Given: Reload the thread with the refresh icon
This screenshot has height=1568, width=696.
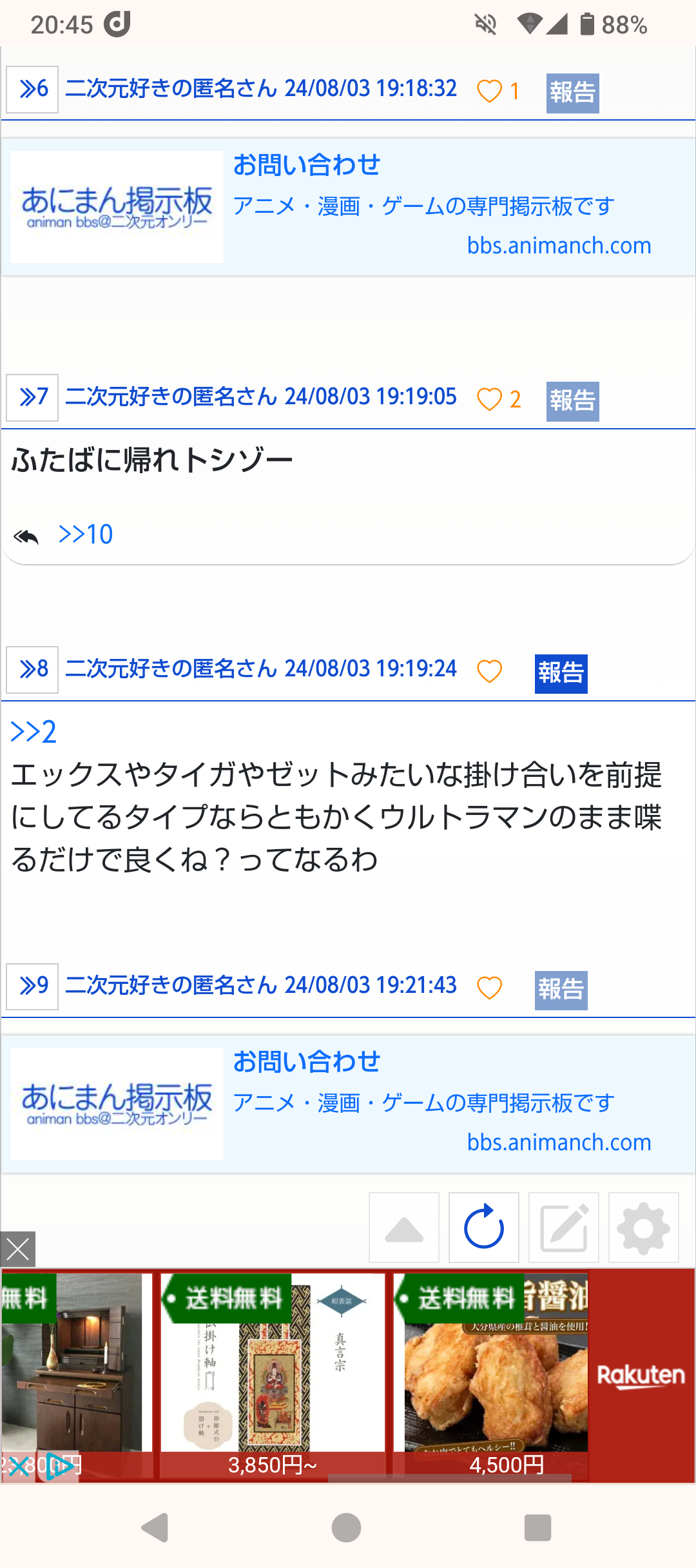Looking at the screenshot, I should point(484,1228).
